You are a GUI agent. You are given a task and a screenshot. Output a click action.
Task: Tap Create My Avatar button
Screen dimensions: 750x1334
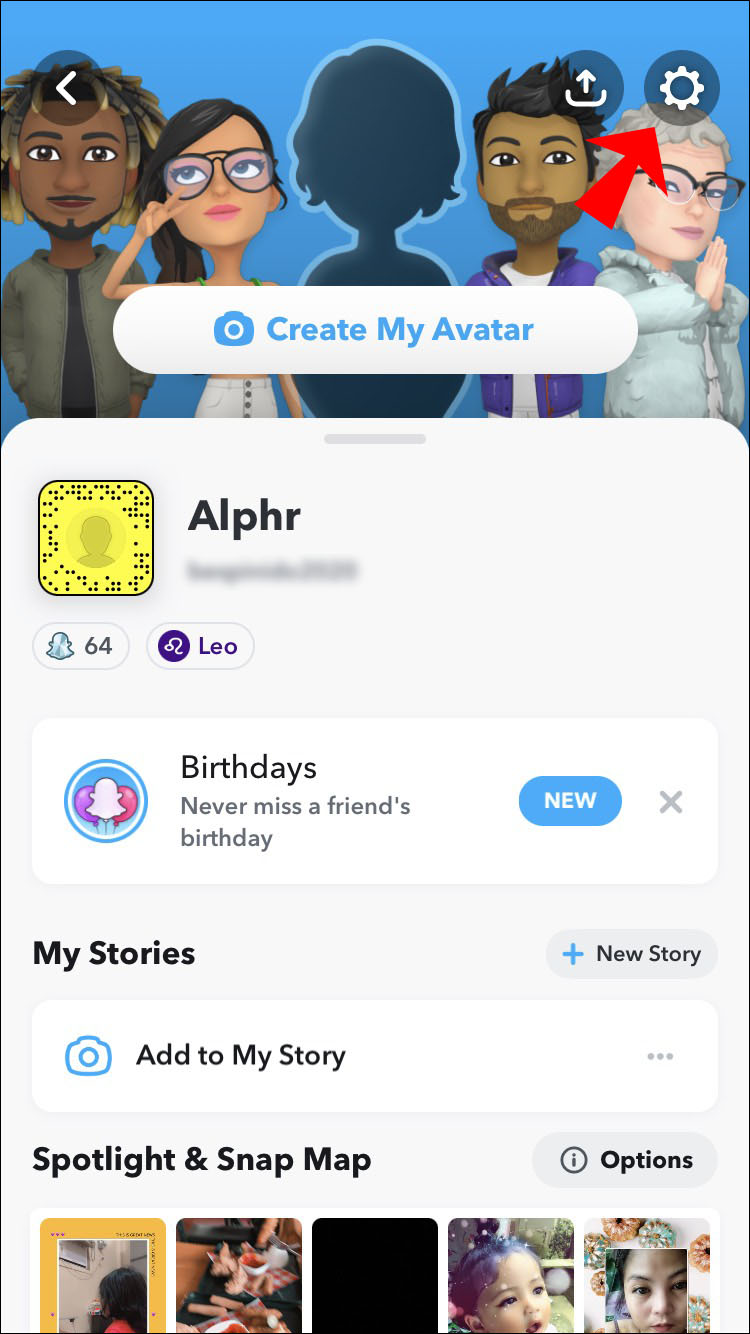pos(375,330)
